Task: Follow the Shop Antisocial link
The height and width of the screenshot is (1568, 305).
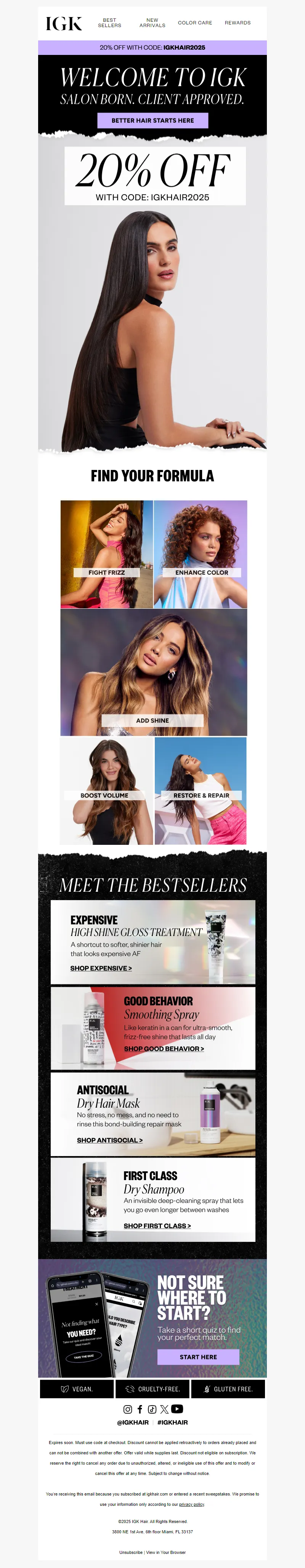Action: 109,1139
